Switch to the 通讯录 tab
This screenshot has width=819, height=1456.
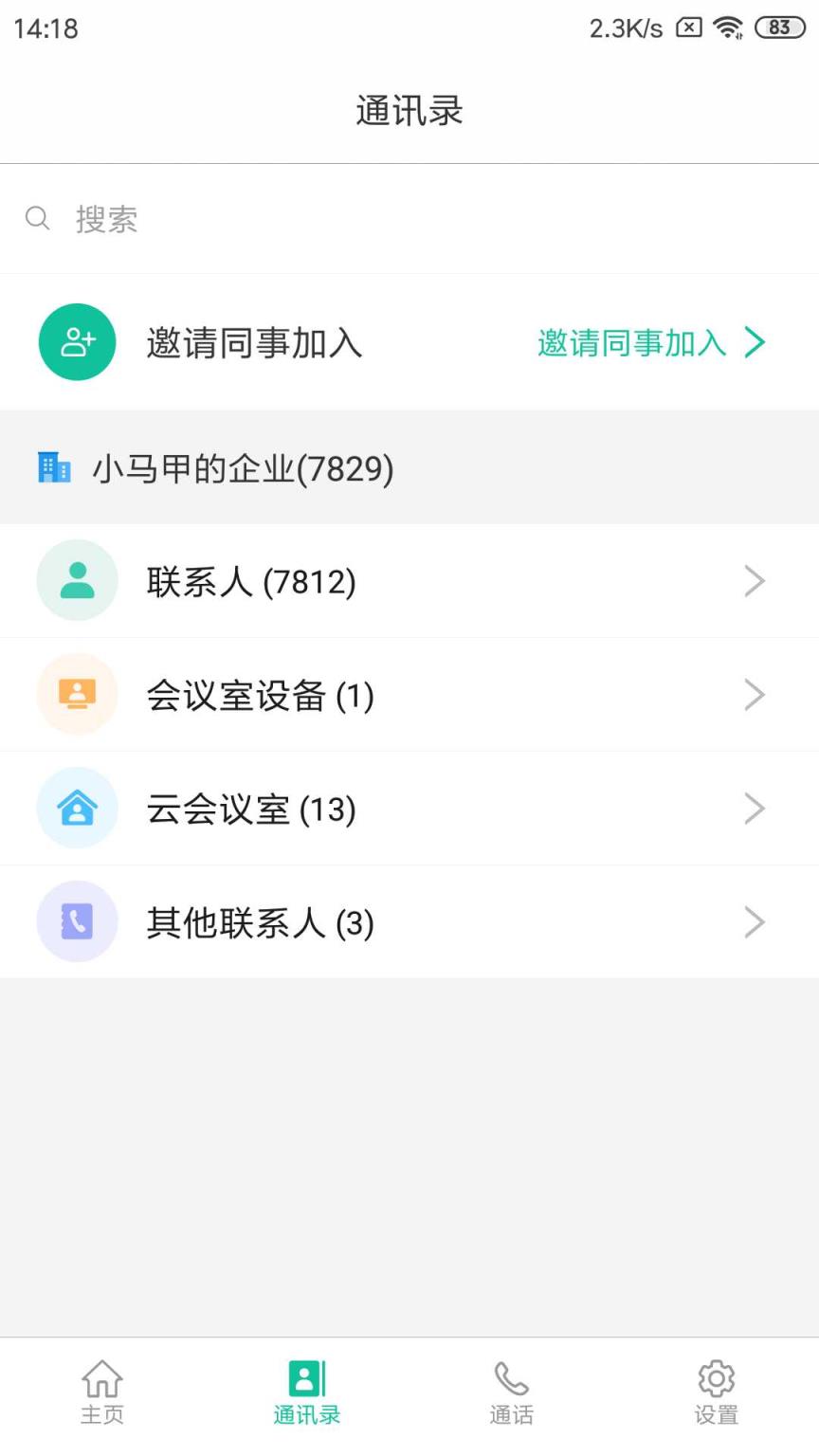pos(306,1391)
